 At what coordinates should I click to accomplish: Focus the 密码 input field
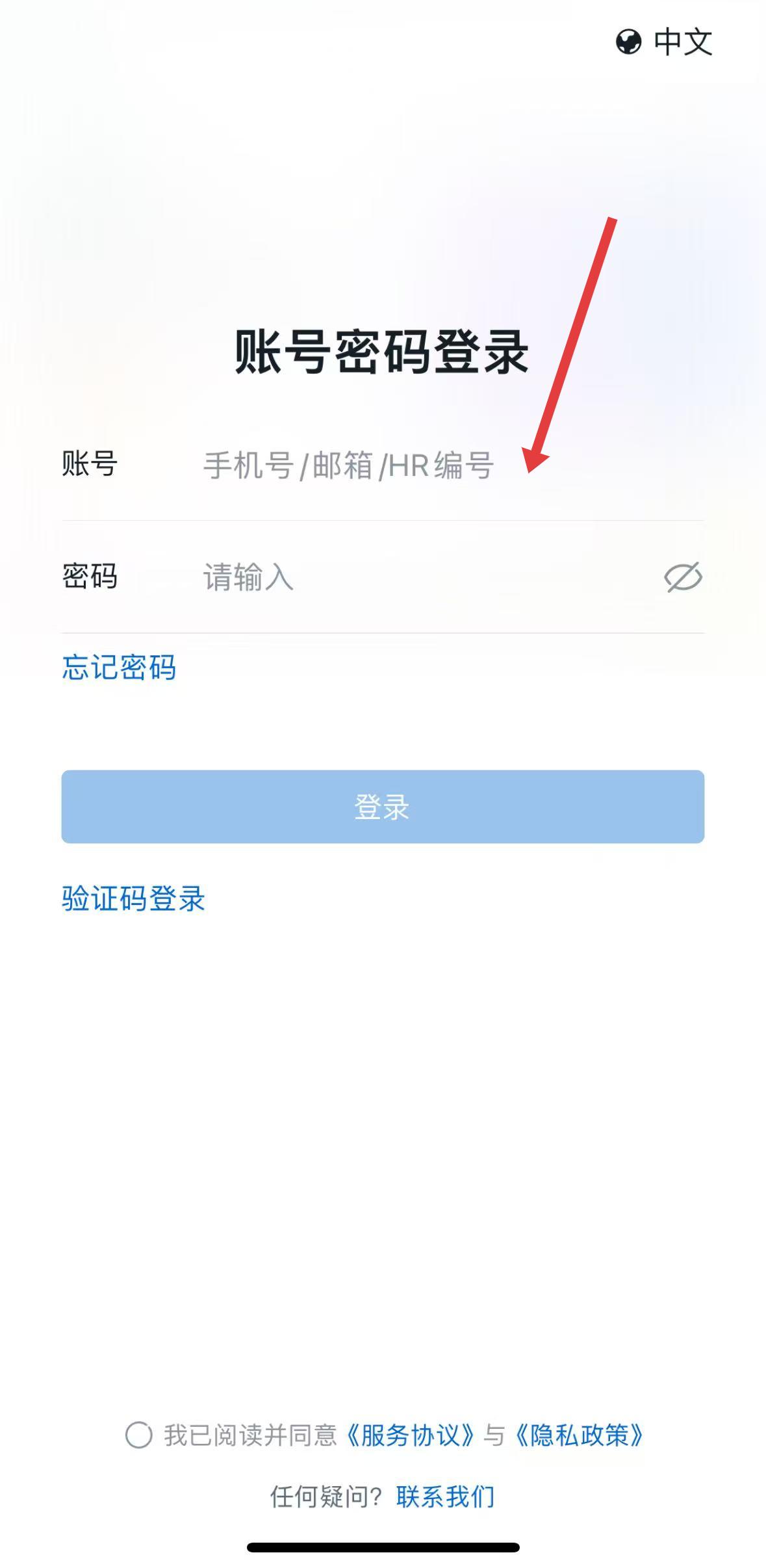[x=422, y=577]
